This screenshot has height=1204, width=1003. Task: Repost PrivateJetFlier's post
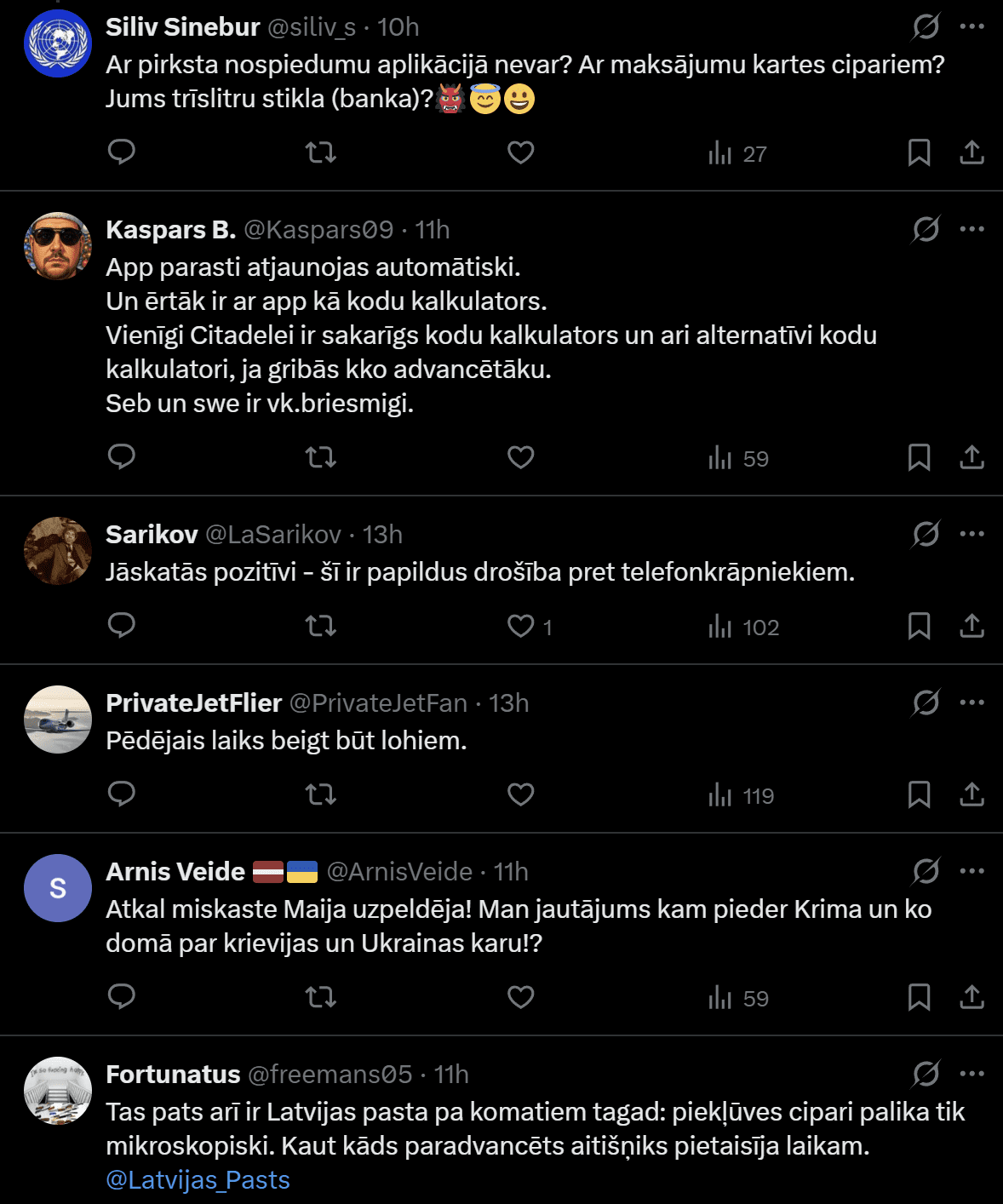tap(321, 794)
